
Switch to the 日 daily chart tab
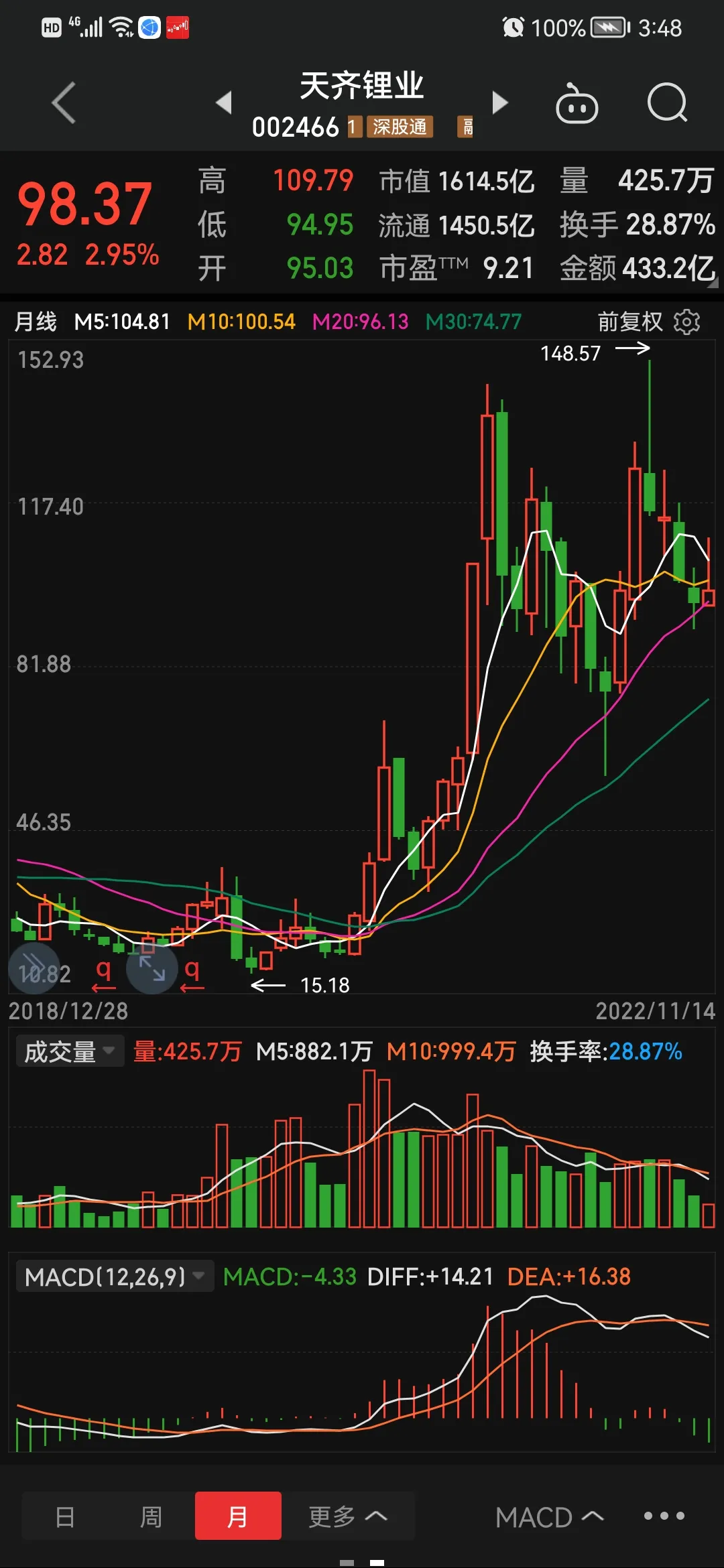pyautogui.click(x=65, y=1516)
